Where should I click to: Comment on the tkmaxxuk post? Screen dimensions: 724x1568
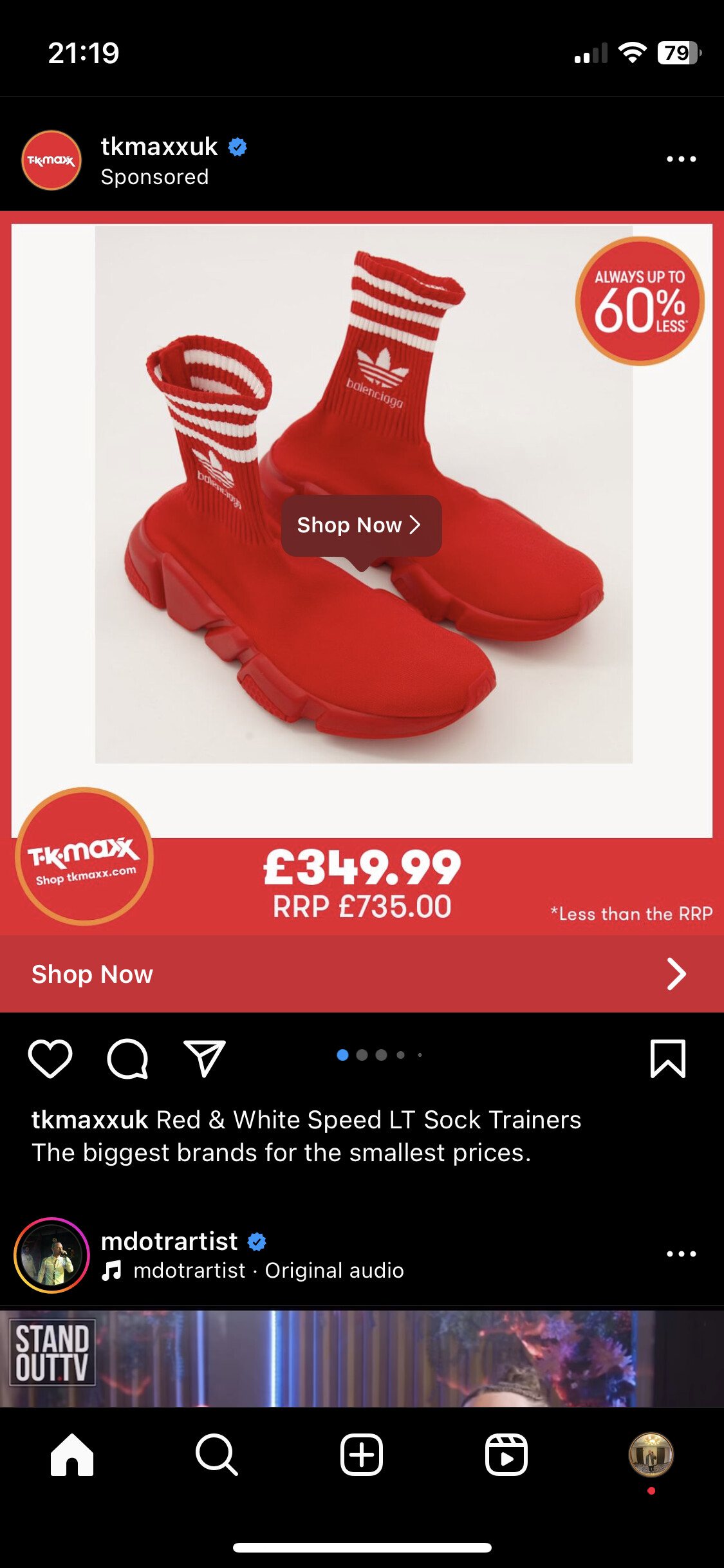click(x=127, y=1058)
